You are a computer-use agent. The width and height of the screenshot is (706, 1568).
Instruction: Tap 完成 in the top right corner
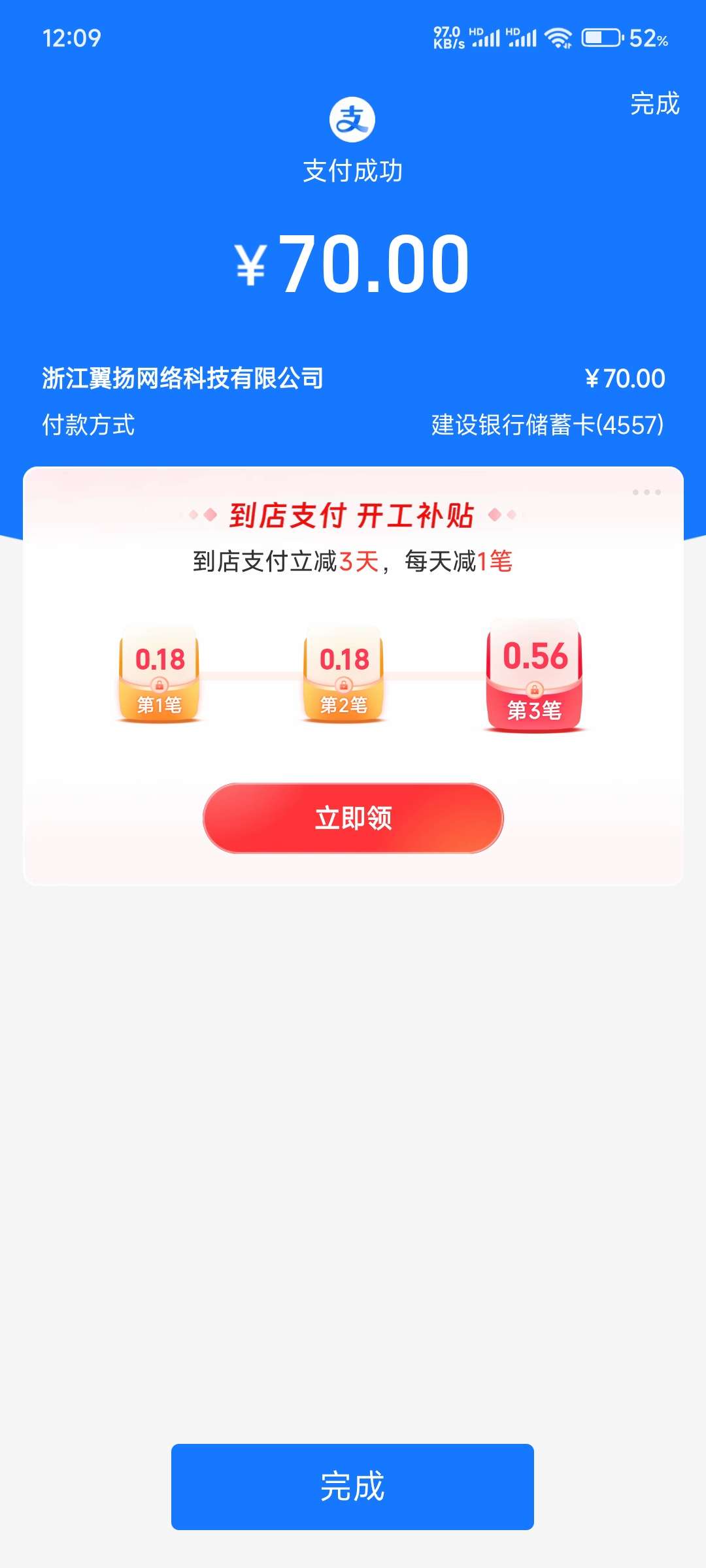click(x=654, y=104)
